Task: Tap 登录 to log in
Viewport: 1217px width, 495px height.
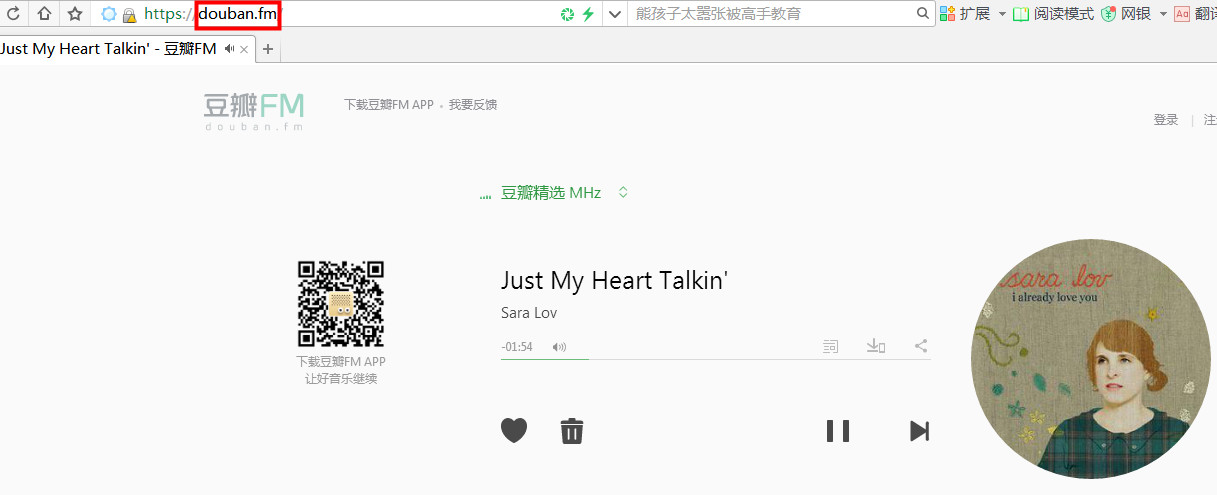Action: [x=1165, y=119]
